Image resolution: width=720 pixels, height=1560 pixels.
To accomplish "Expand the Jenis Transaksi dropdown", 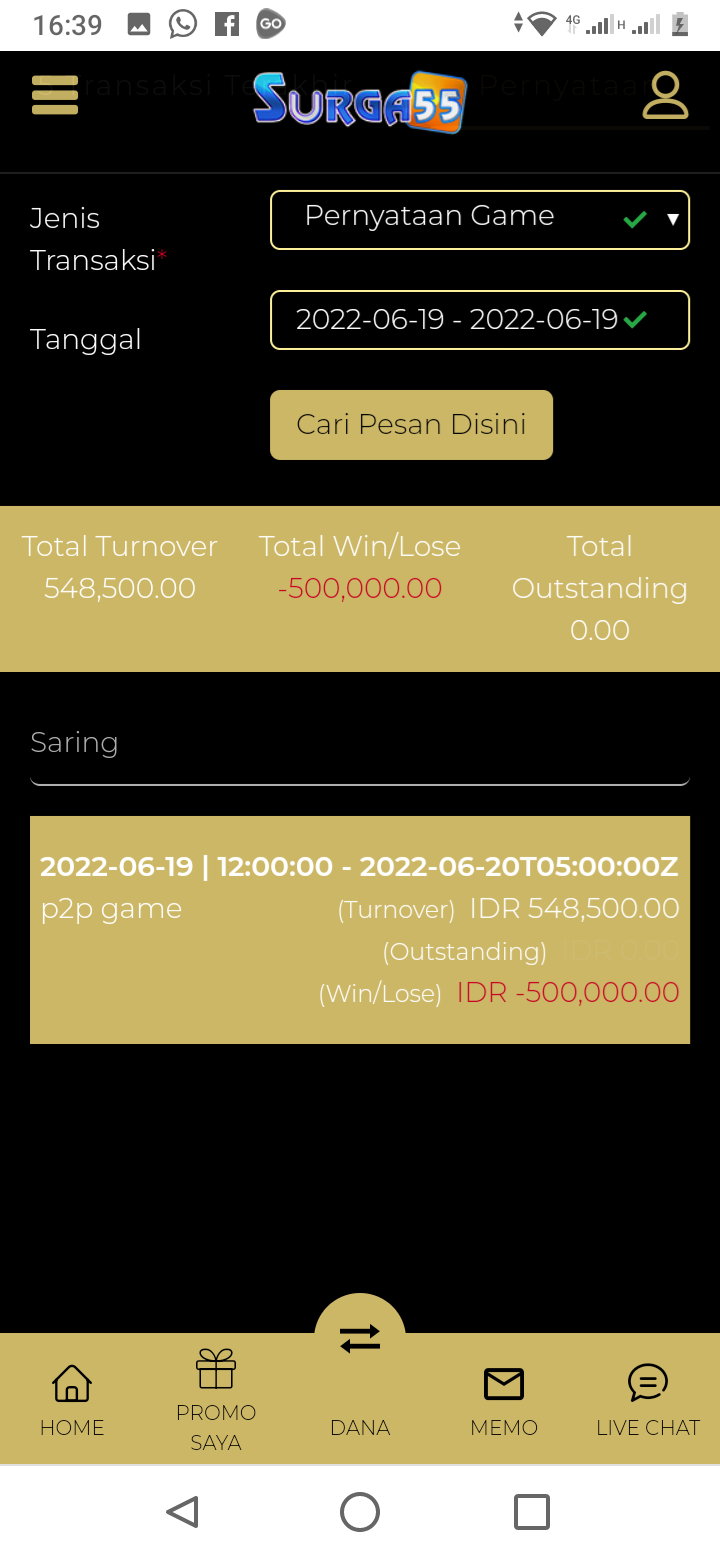I will click(x=479, y=219).
